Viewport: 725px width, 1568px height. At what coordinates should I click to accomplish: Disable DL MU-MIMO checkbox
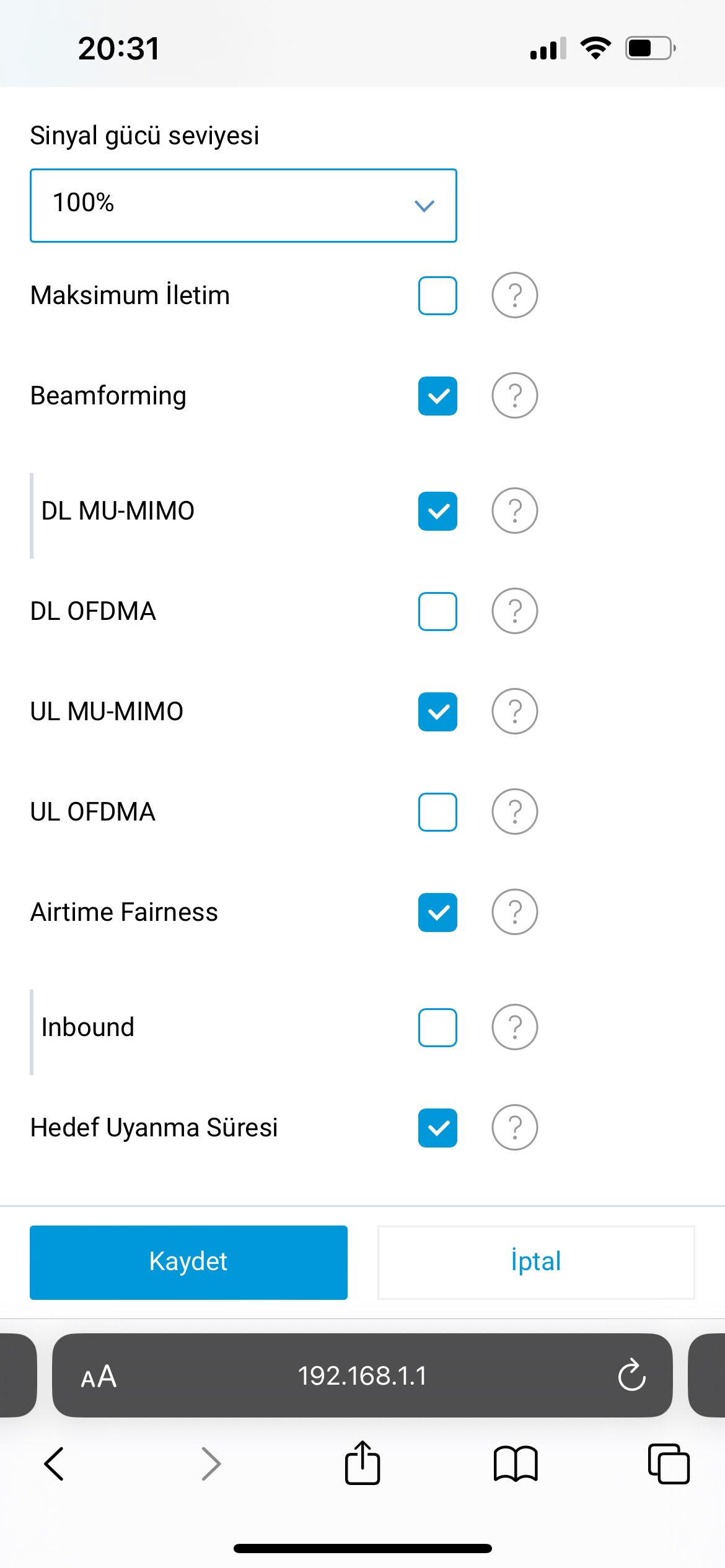(437, 511)
